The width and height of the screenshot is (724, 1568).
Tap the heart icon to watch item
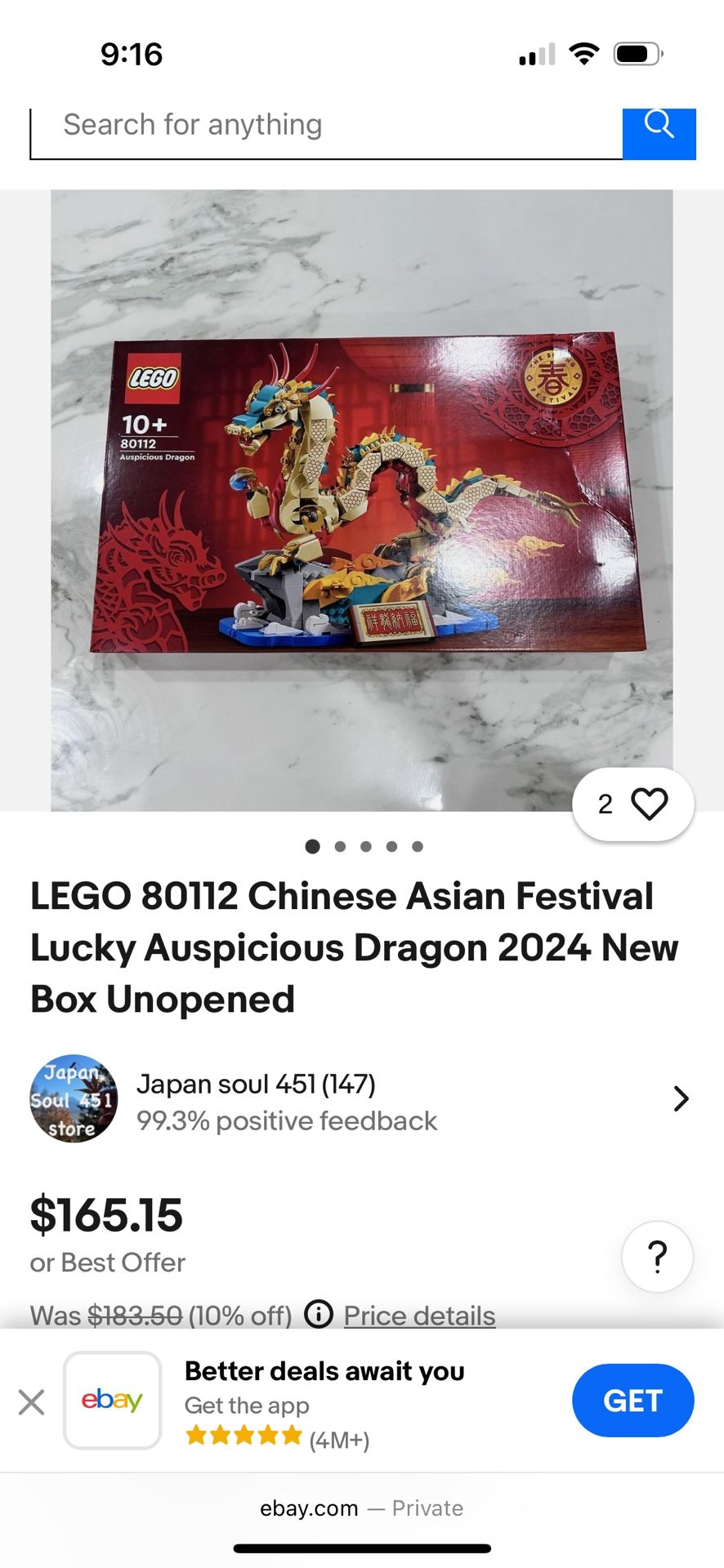[650, 804]
